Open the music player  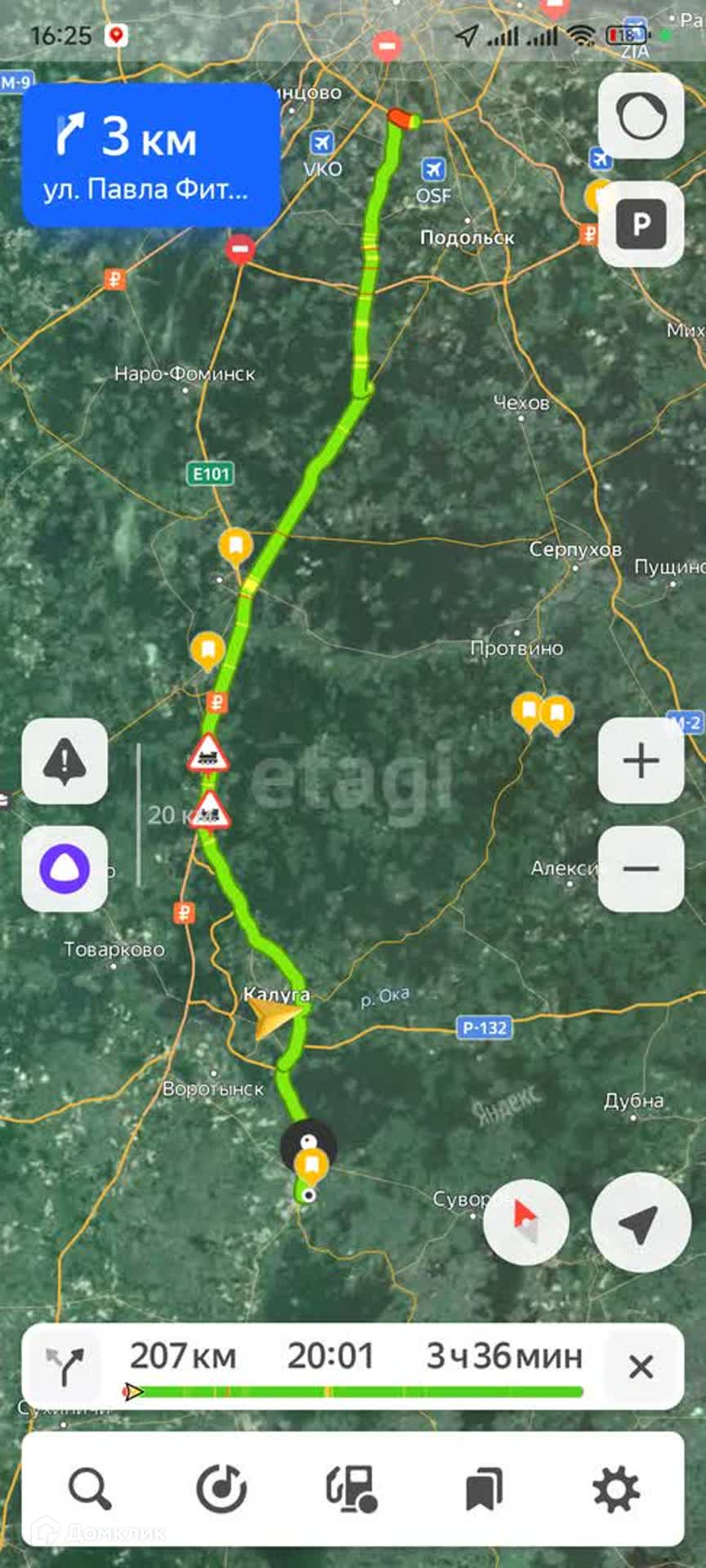click(x=221, y=1488)
